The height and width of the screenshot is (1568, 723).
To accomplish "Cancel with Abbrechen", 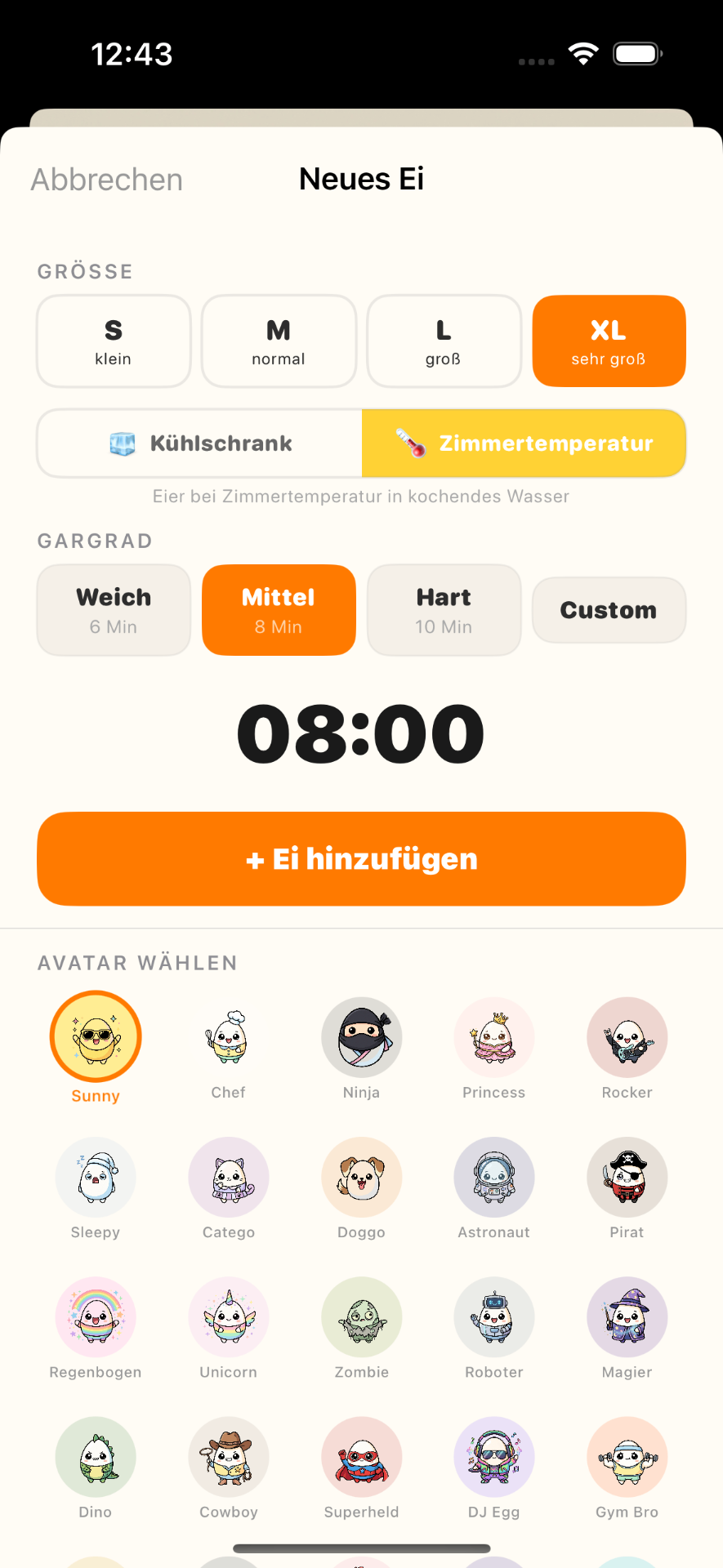I will [105, 179].
